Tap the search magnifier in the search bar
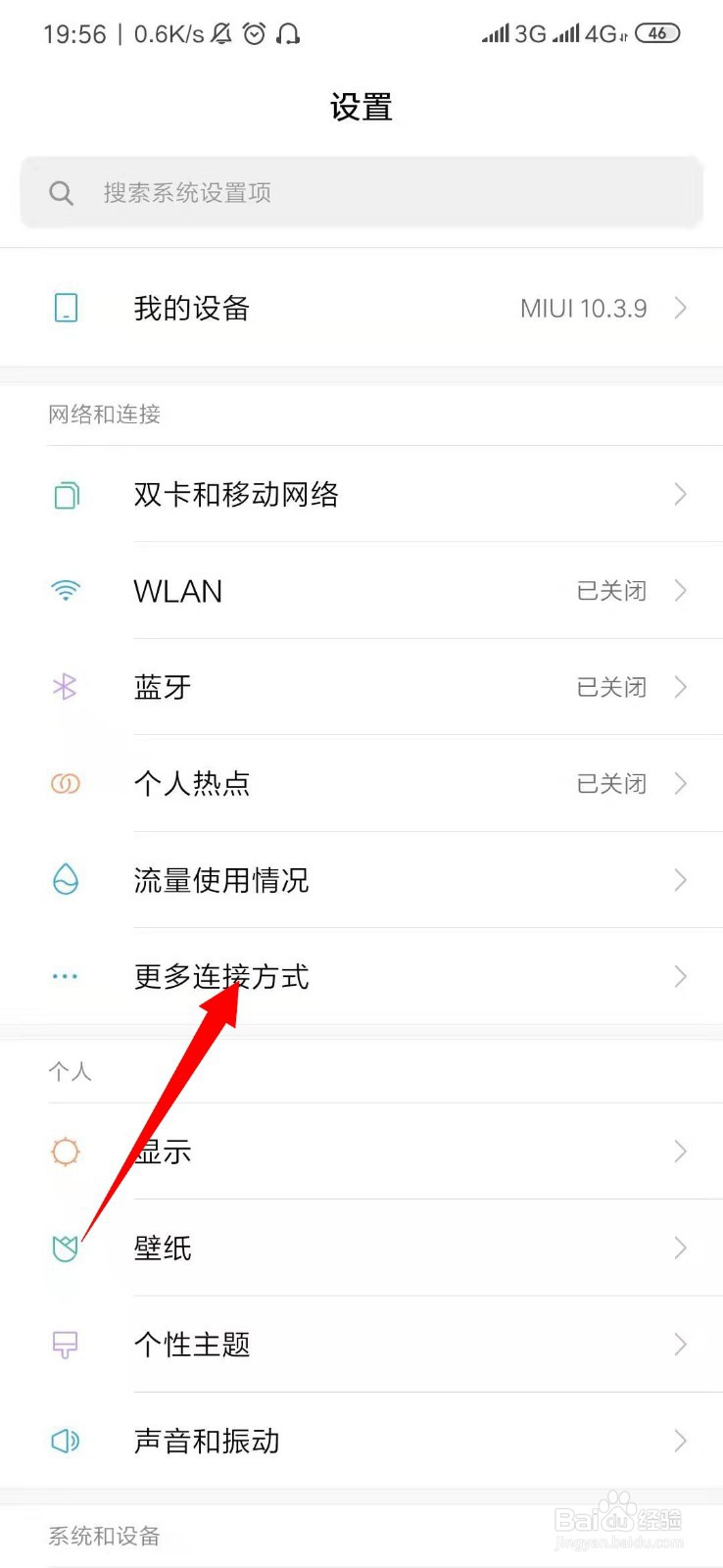723x1568 pixels. point(61,192)
